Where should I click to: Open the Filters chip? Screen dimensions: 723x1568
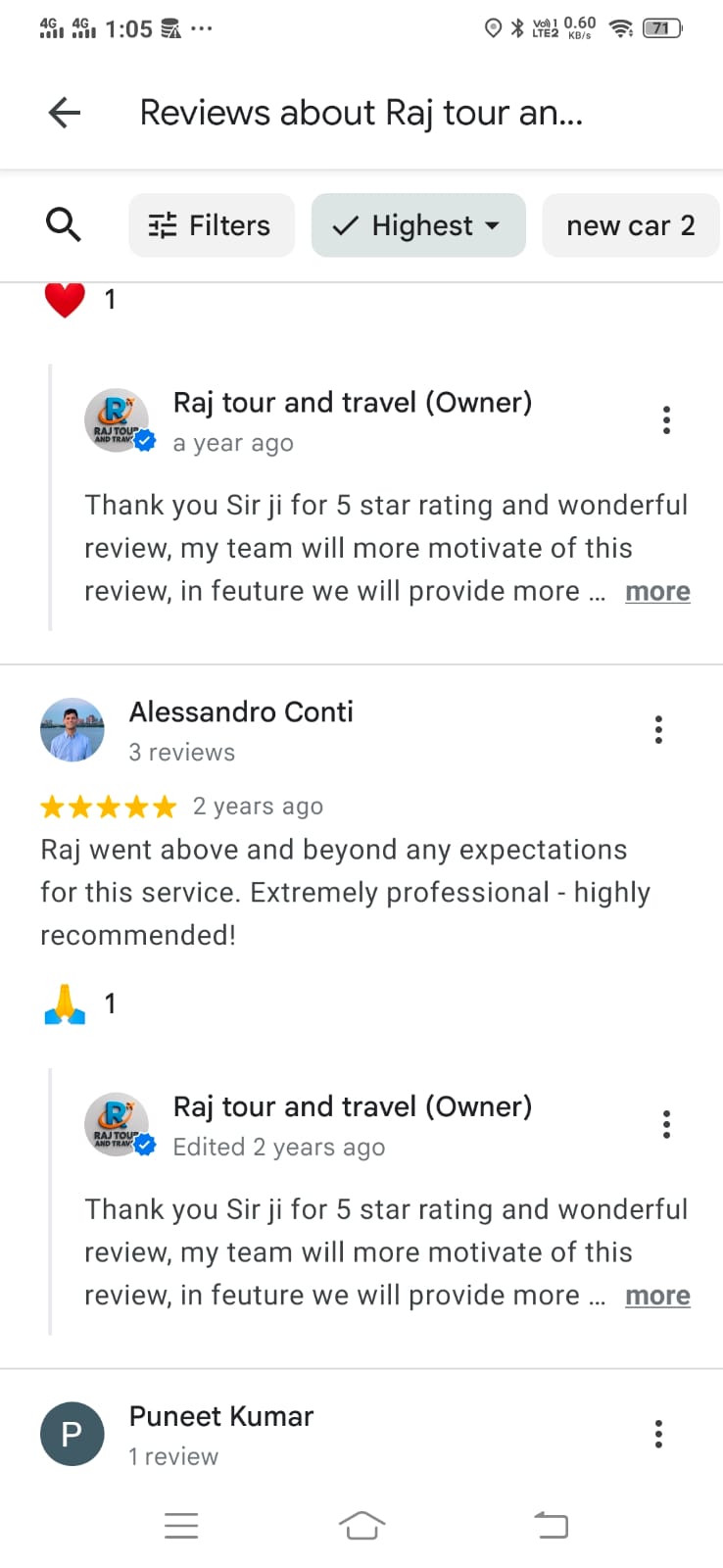click(x=211, y=225)
